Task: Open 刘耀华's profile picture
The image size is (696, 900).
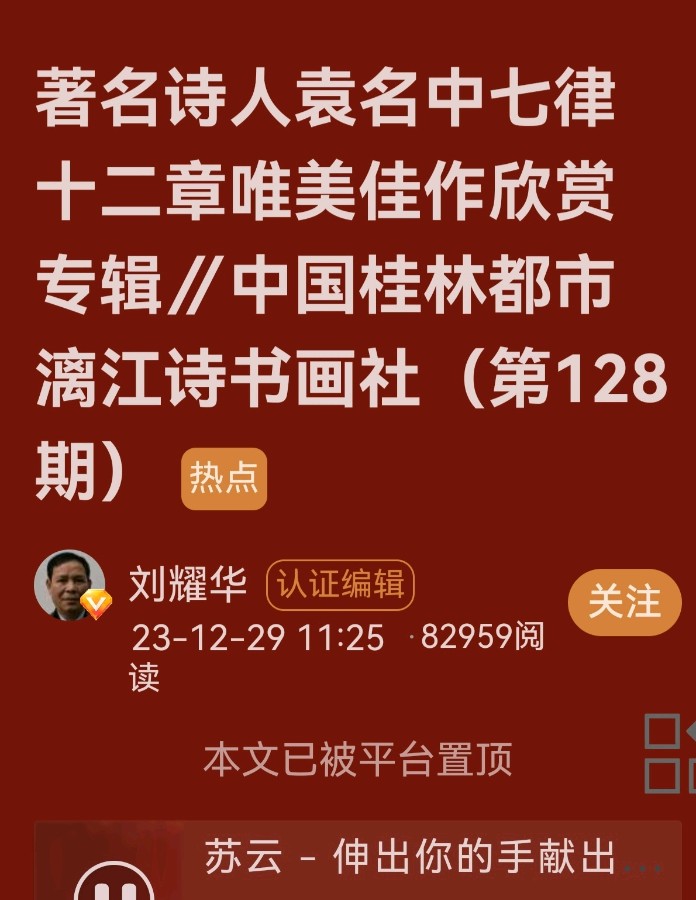Action: 70,584
